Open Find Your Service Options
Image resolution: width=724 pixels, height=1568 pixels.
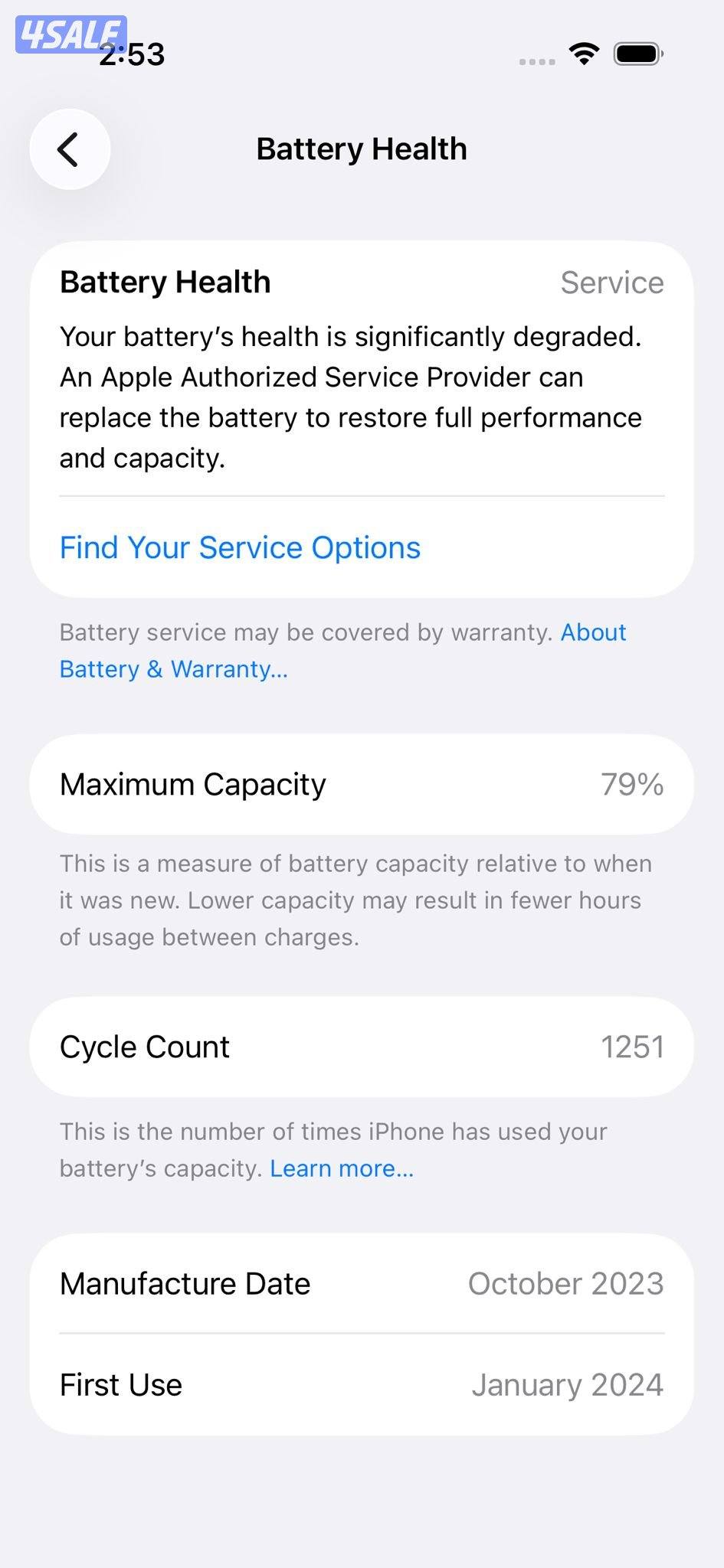click(240, 547)
